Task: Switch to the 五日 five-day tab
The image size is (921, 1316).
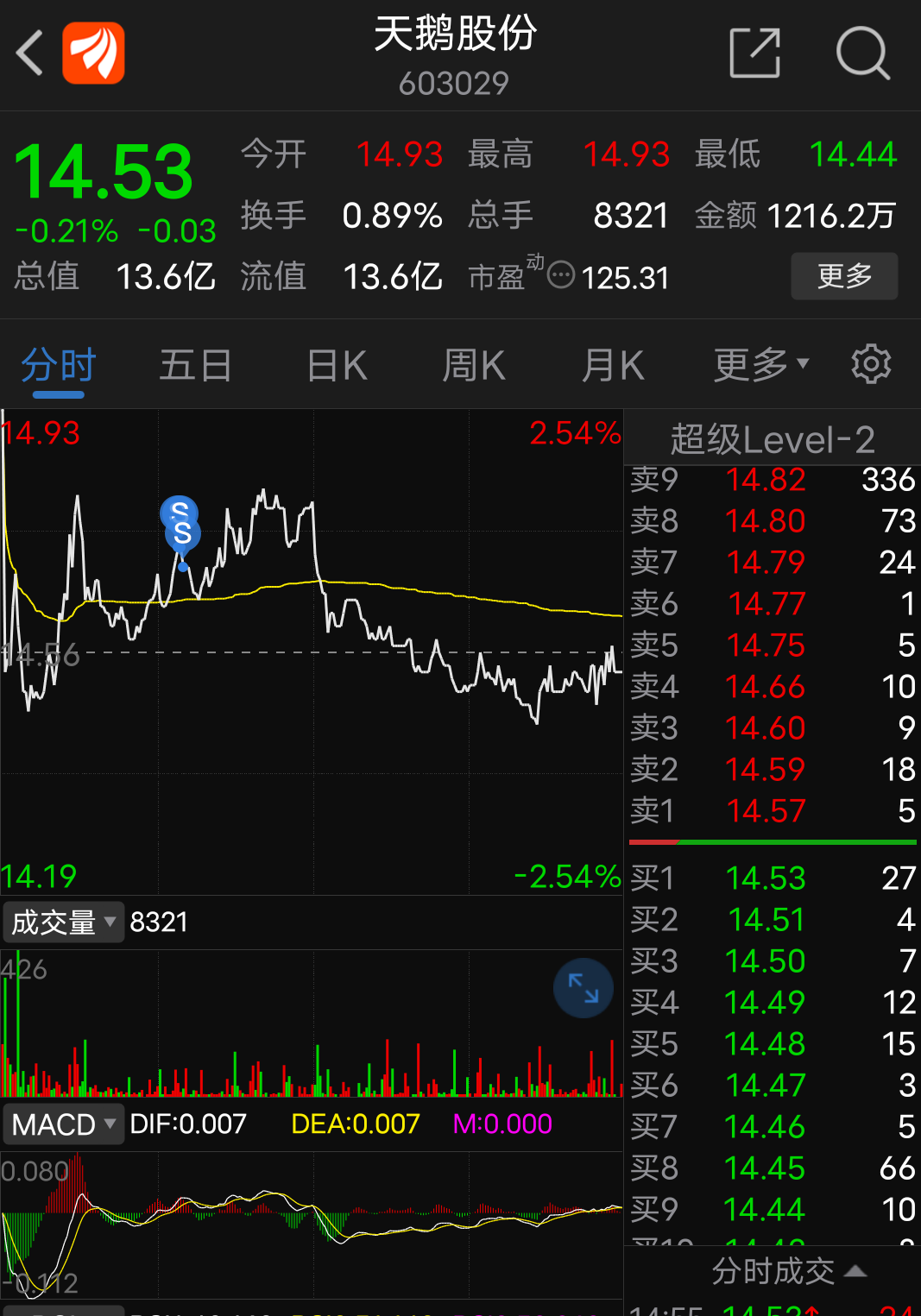Action: [x=194, y=364]
